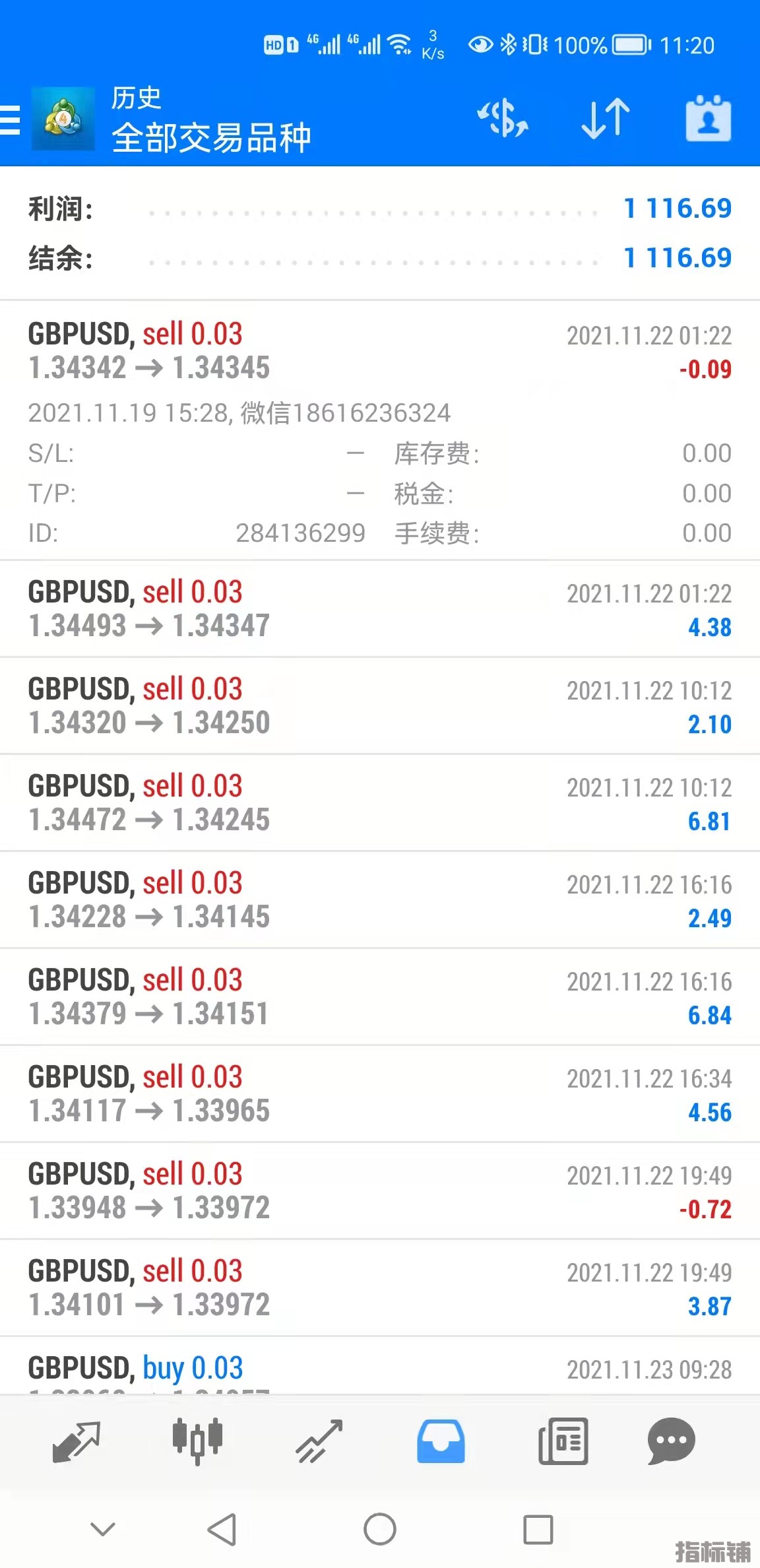Expand the trade 1.34228 → 1.34145
The width and height of the screenshot is (760, 1568).
point(380,899)
